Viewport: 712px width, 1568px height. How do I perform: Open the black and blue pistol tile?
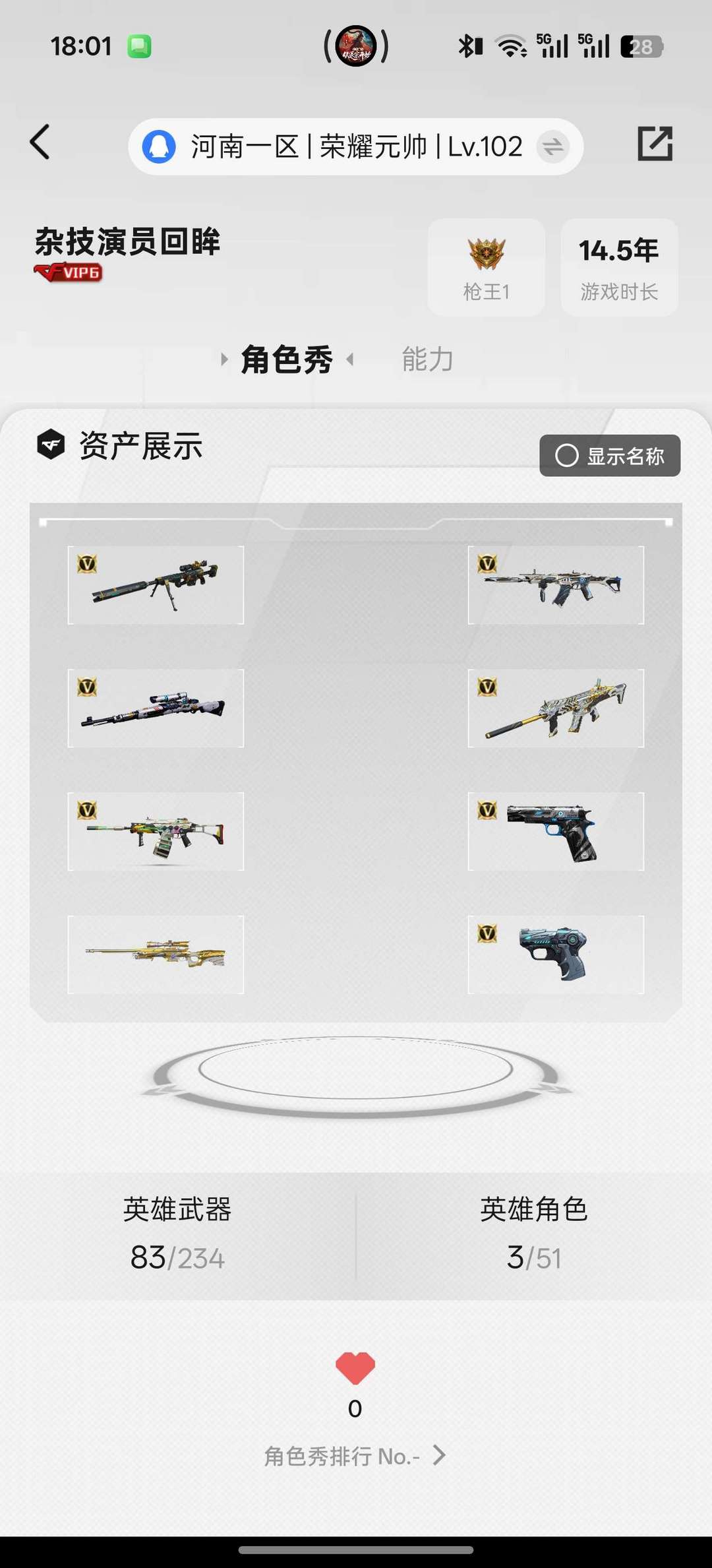pyautogui.click(x=556, y=831)
